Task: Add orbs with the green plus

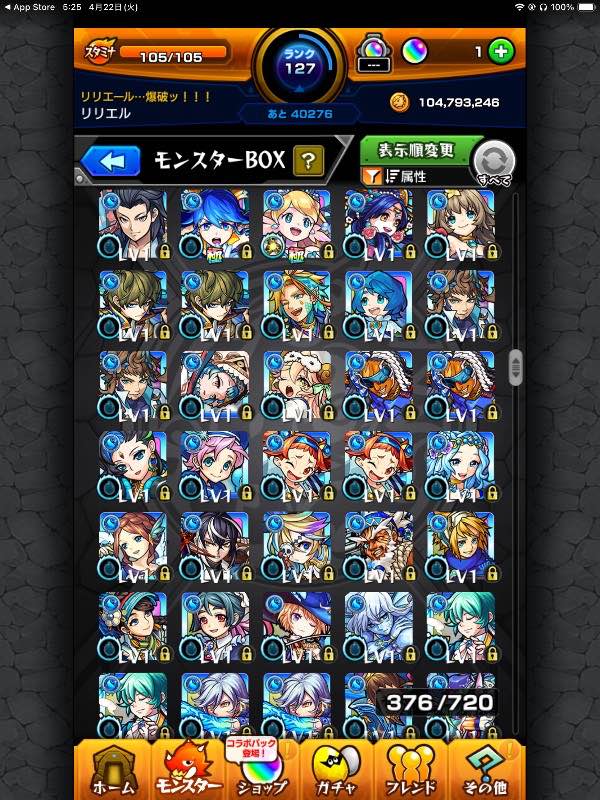Action: (x=501, y=51)
